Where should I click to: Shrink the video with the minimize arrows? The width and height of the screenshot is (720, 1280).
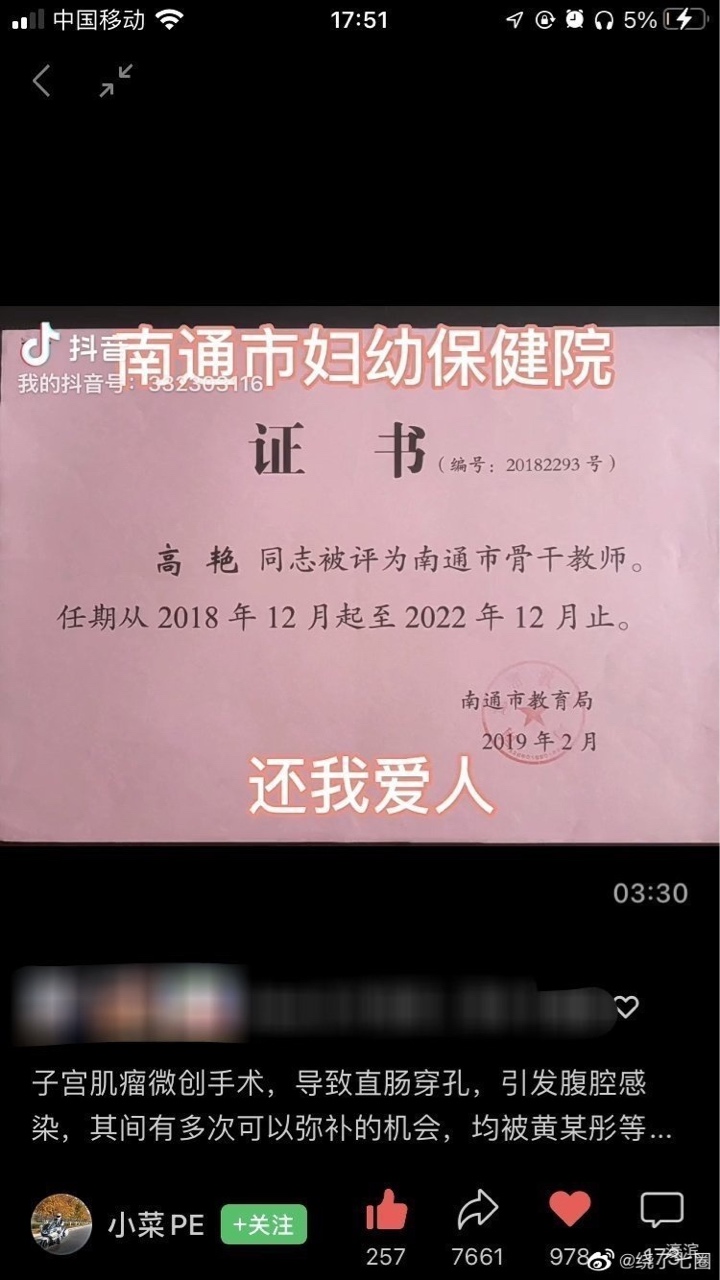117,81
